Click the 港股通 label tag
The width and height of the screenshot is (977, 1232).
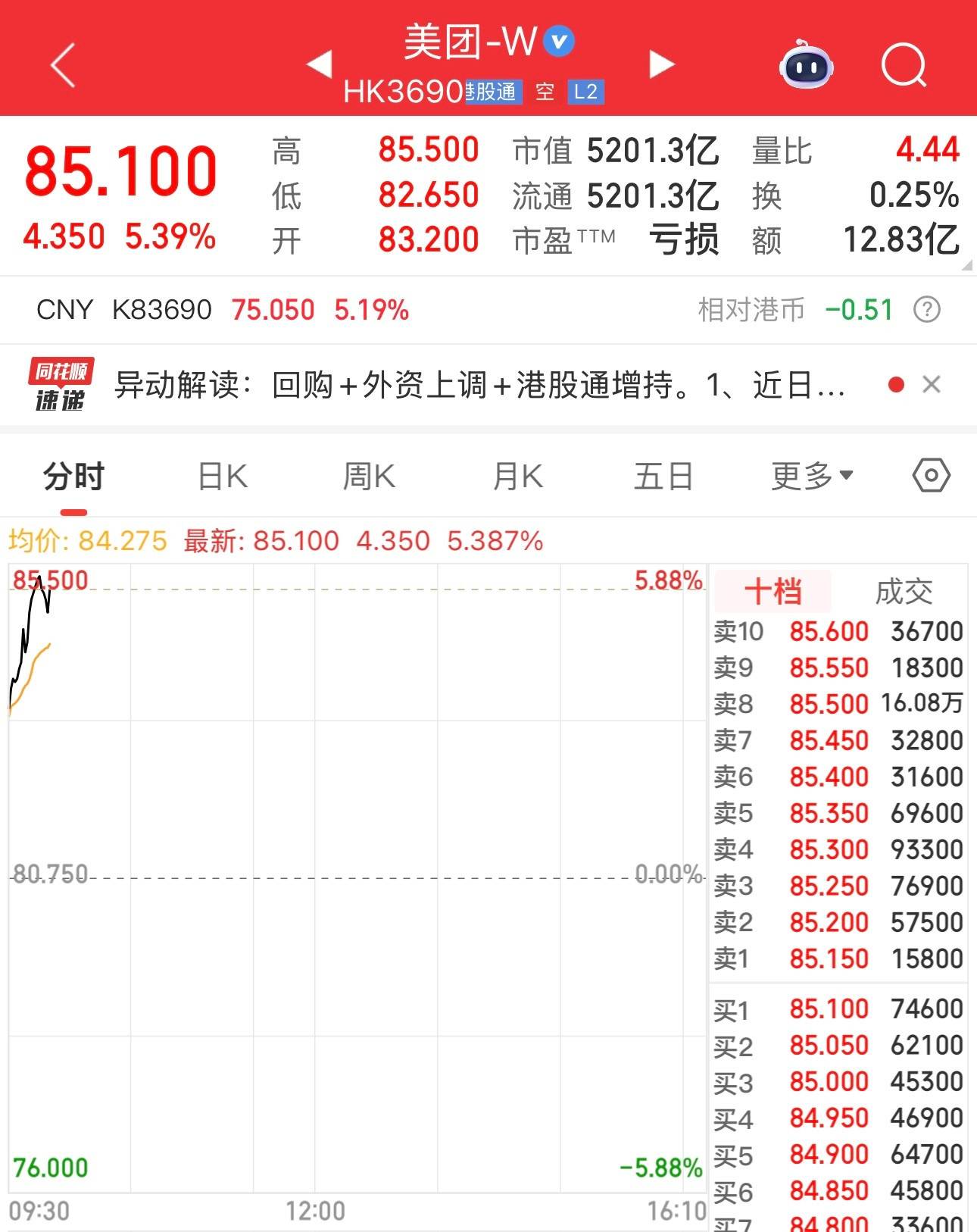pyautogui.click(x=493, y=92)
